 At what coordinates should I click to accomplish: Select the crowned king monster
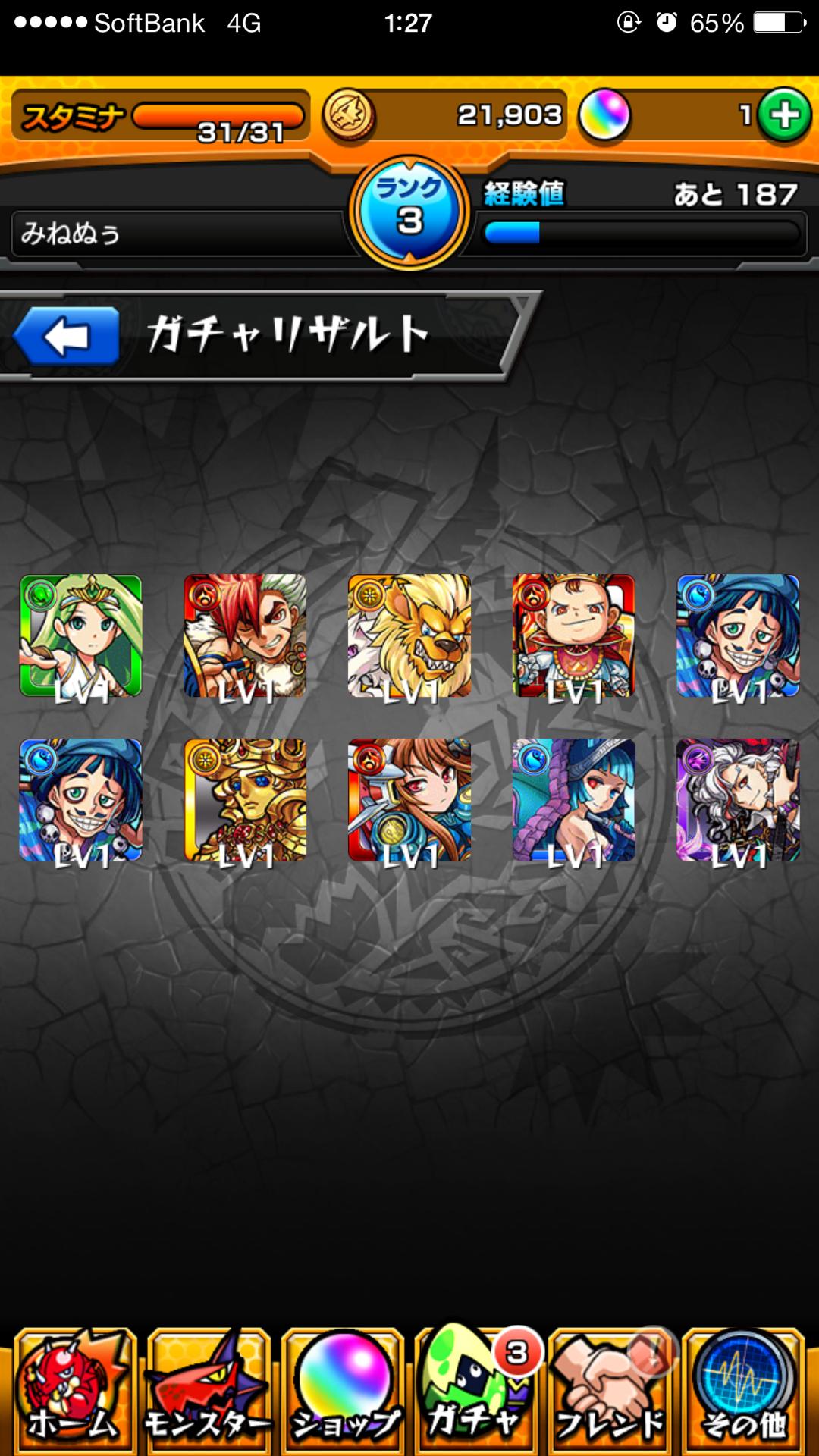pyautogui.click(x=573, y=635)
